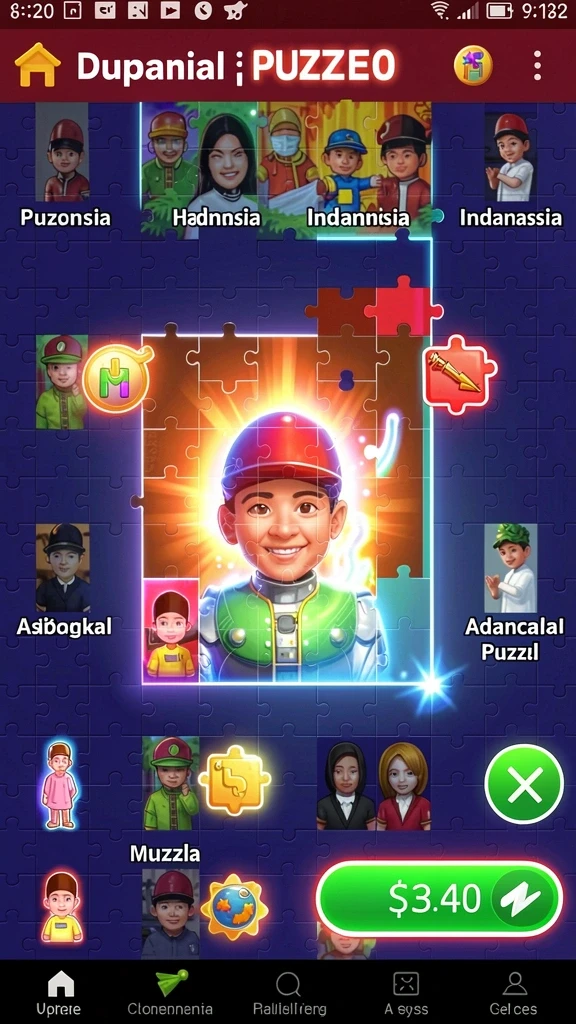
Task: Tap the globe sun badge icon
Action: click(234, 908)
